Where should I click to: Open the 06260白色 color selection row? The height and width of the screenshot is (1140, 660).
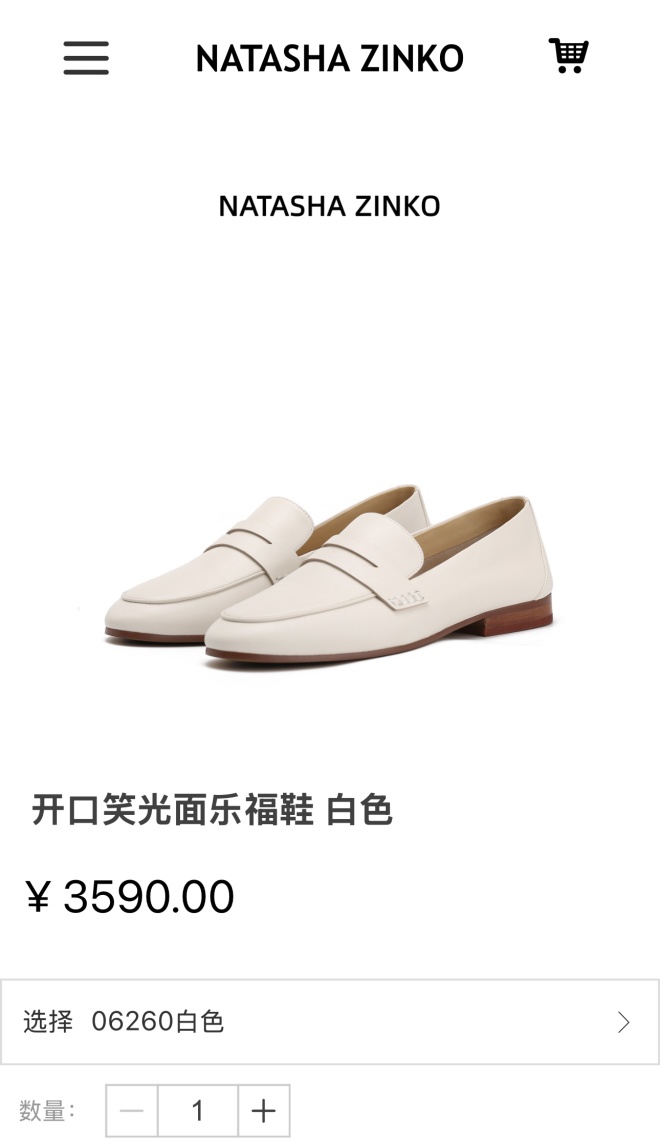coord(330,1021)
